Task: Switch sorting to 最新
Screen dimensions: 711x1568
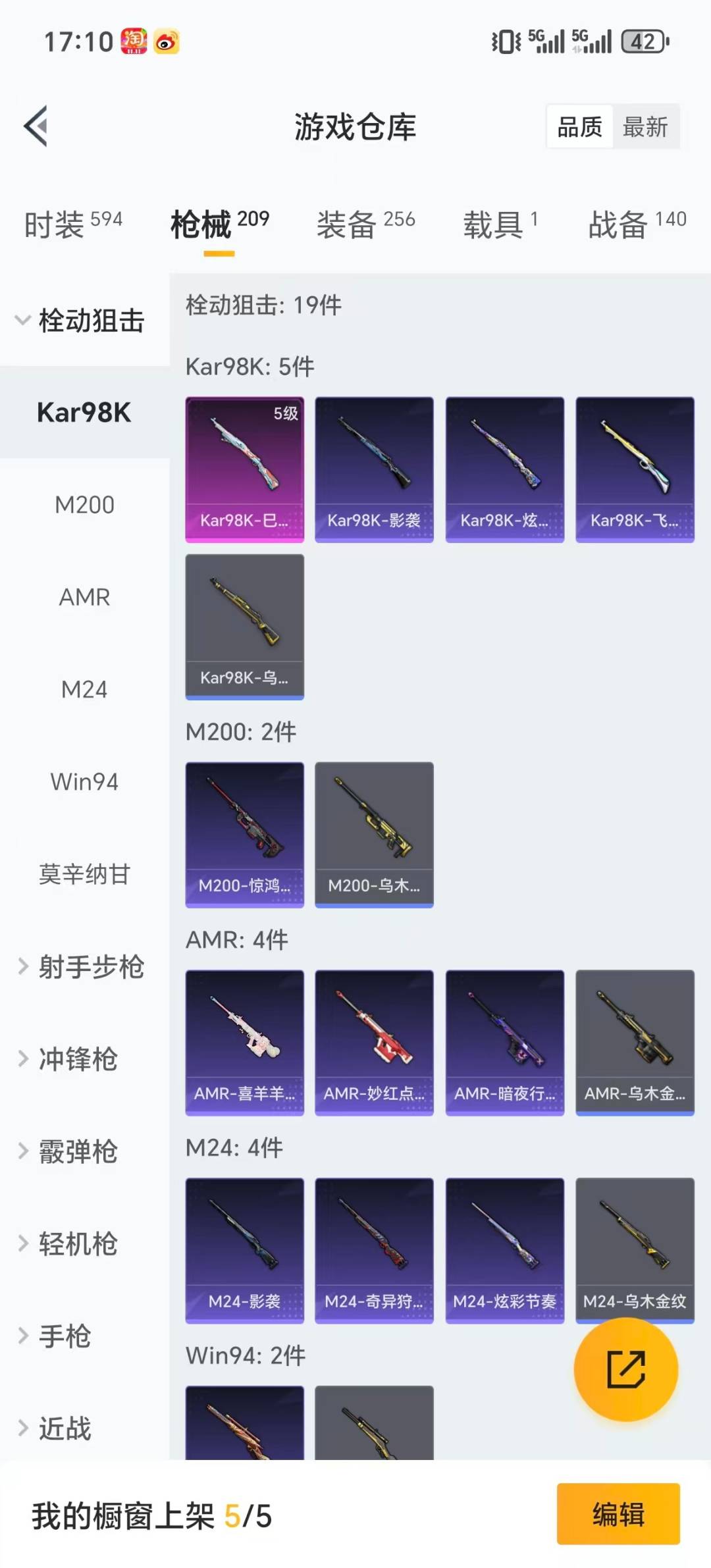Action: pyautogui.click(x=646, y=126)
